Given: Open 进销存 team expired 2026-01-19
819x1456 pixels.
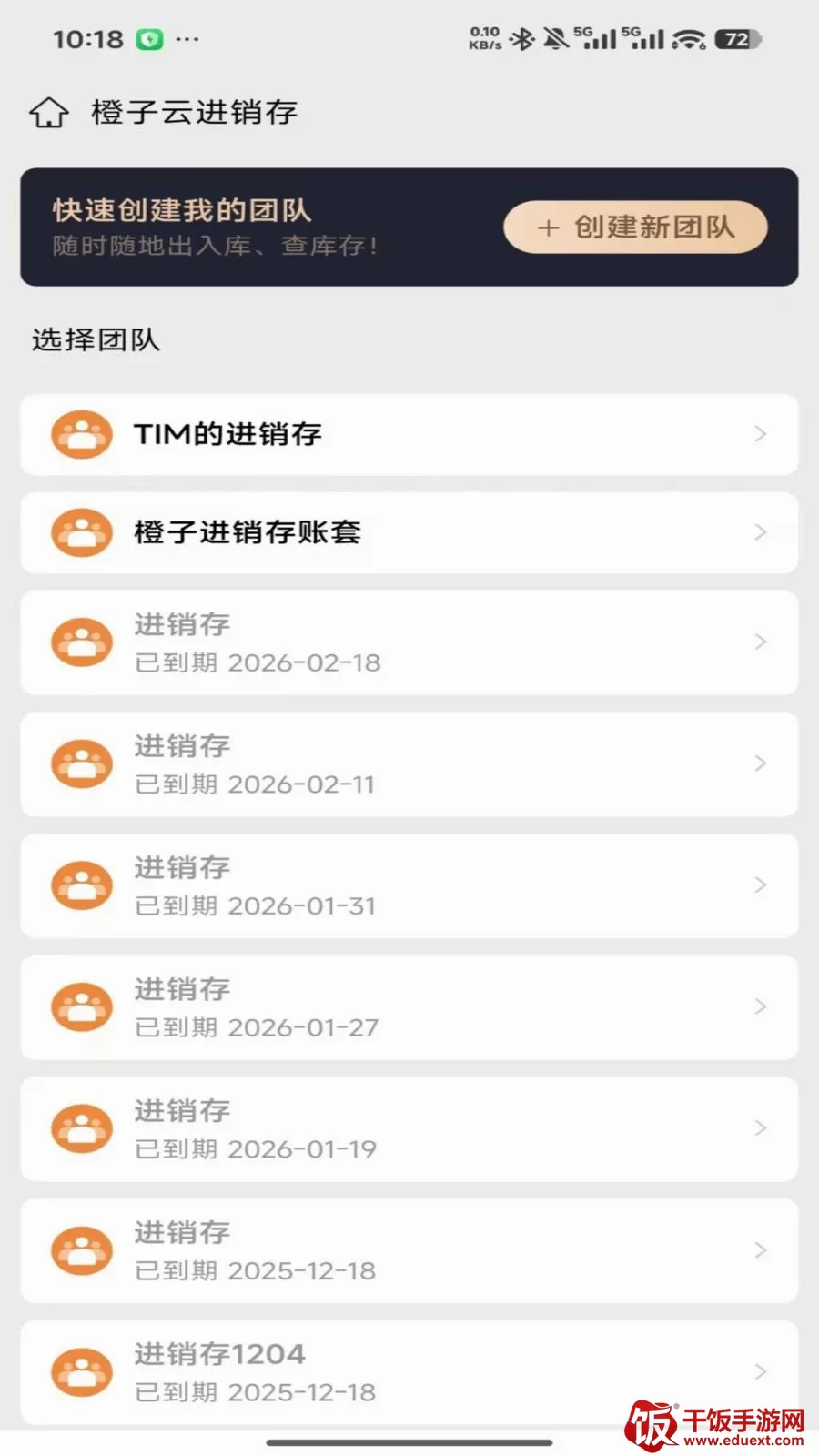Looking at the screenshot, I should tap(409, 1129).
